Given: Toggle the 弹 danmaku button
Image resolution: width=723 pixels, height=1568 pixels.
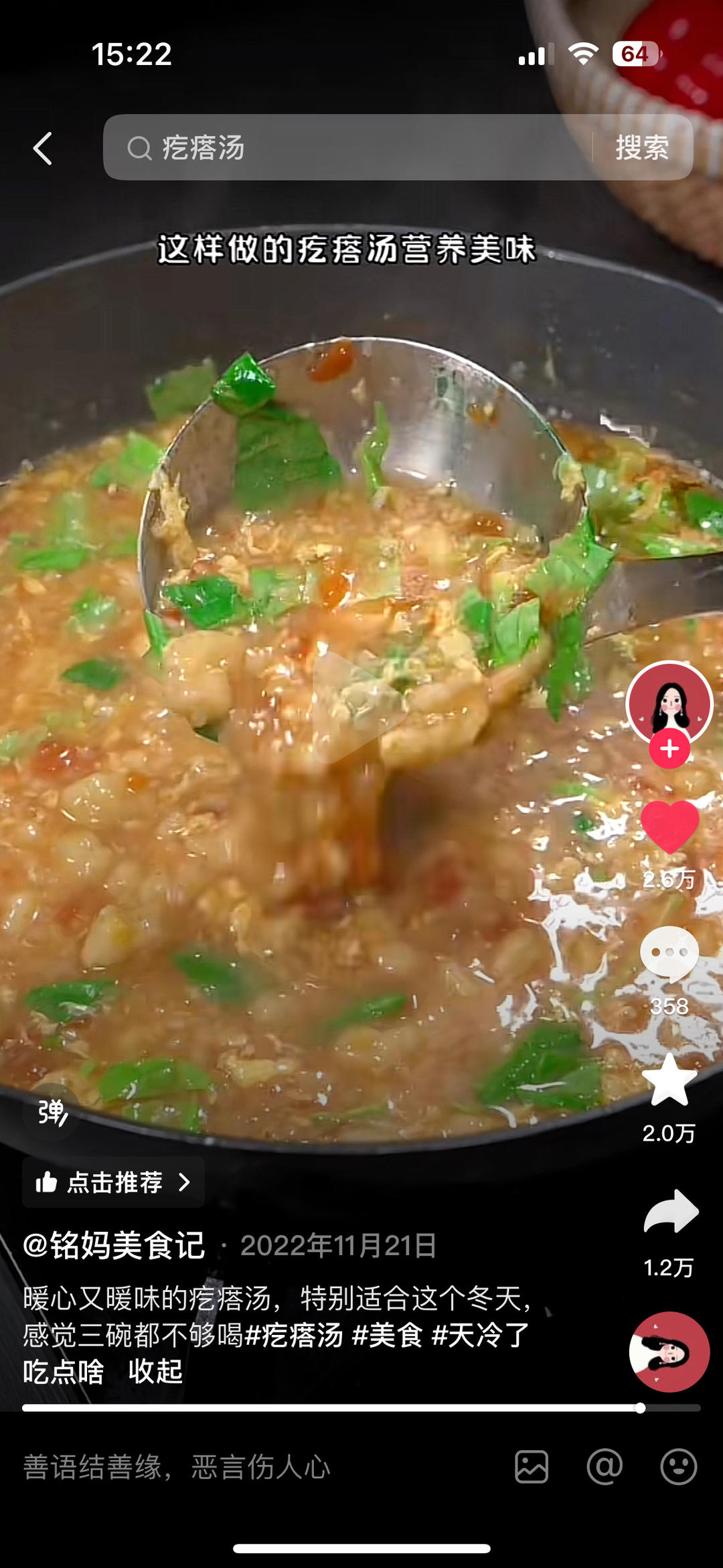Looking at the screenshot, I should [52, 1113].
